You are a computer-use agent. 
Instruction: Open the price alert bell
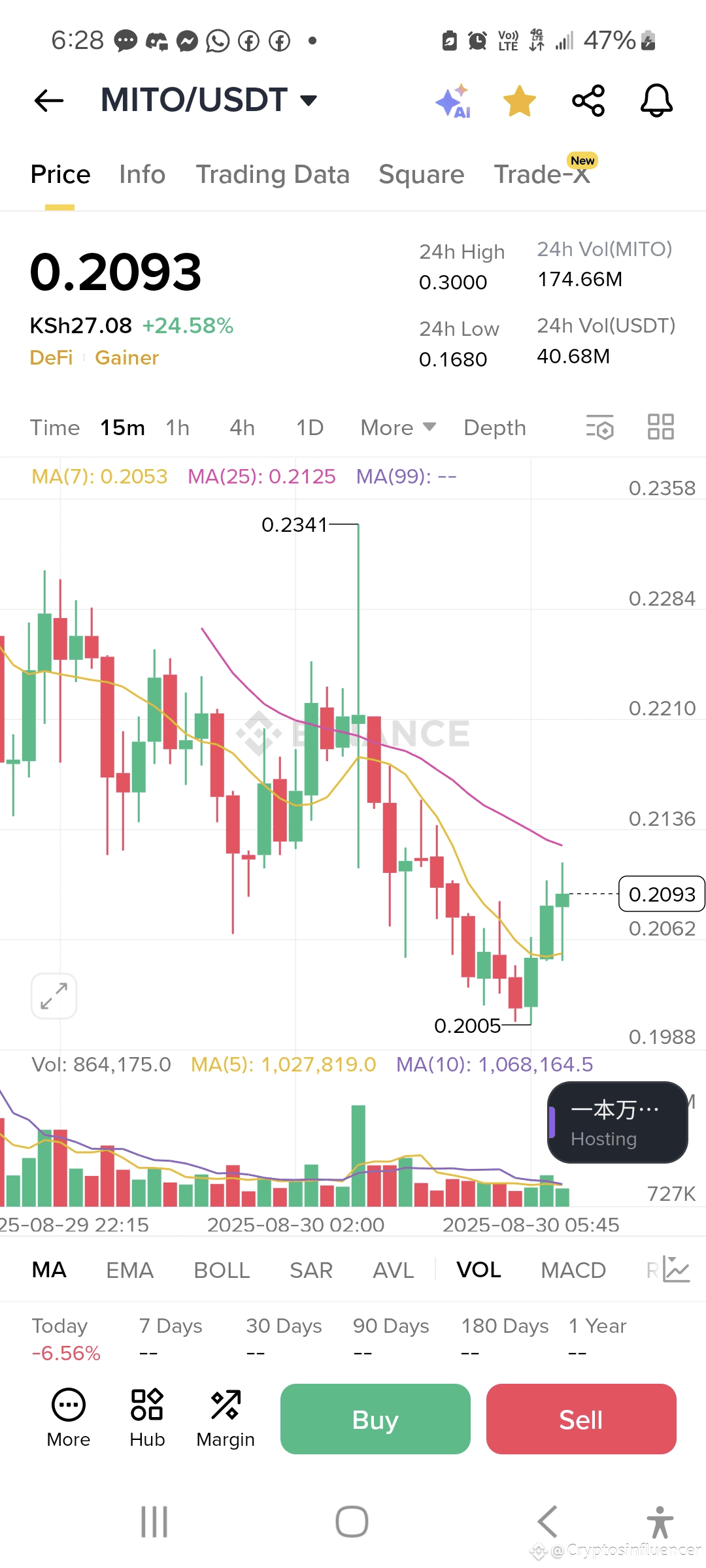click(x=656, y=101)
